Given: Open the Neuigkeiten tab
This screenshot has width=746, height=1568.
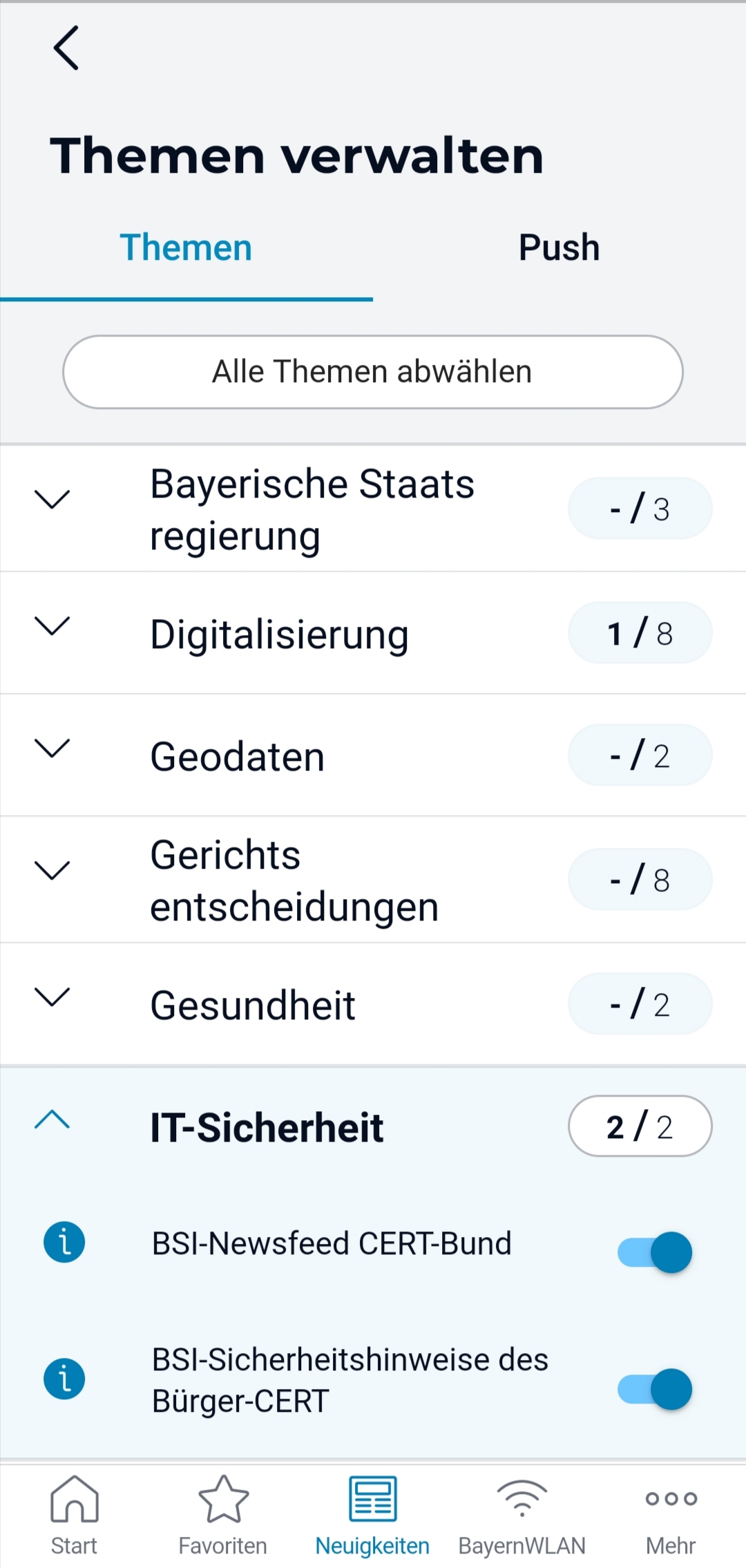Looking at the screenshot, I should pyautogui.click(x=372, y=1516).
